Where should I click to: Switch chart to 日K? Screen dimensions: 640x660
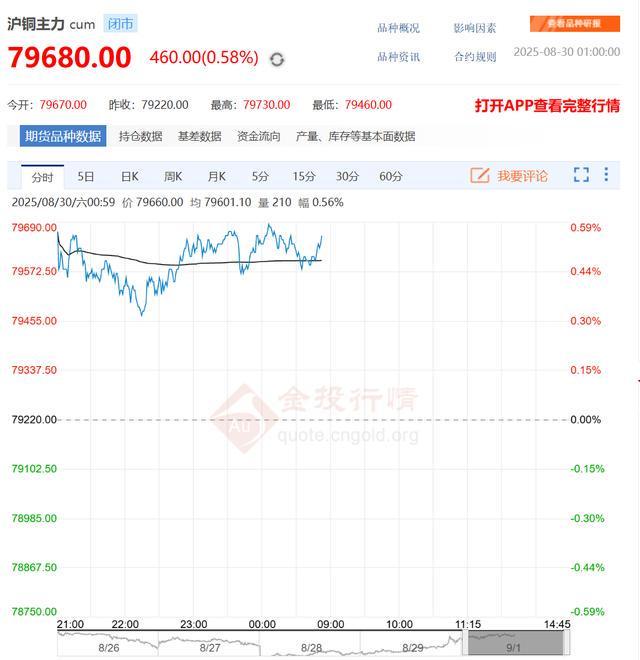tap(130, 176)
